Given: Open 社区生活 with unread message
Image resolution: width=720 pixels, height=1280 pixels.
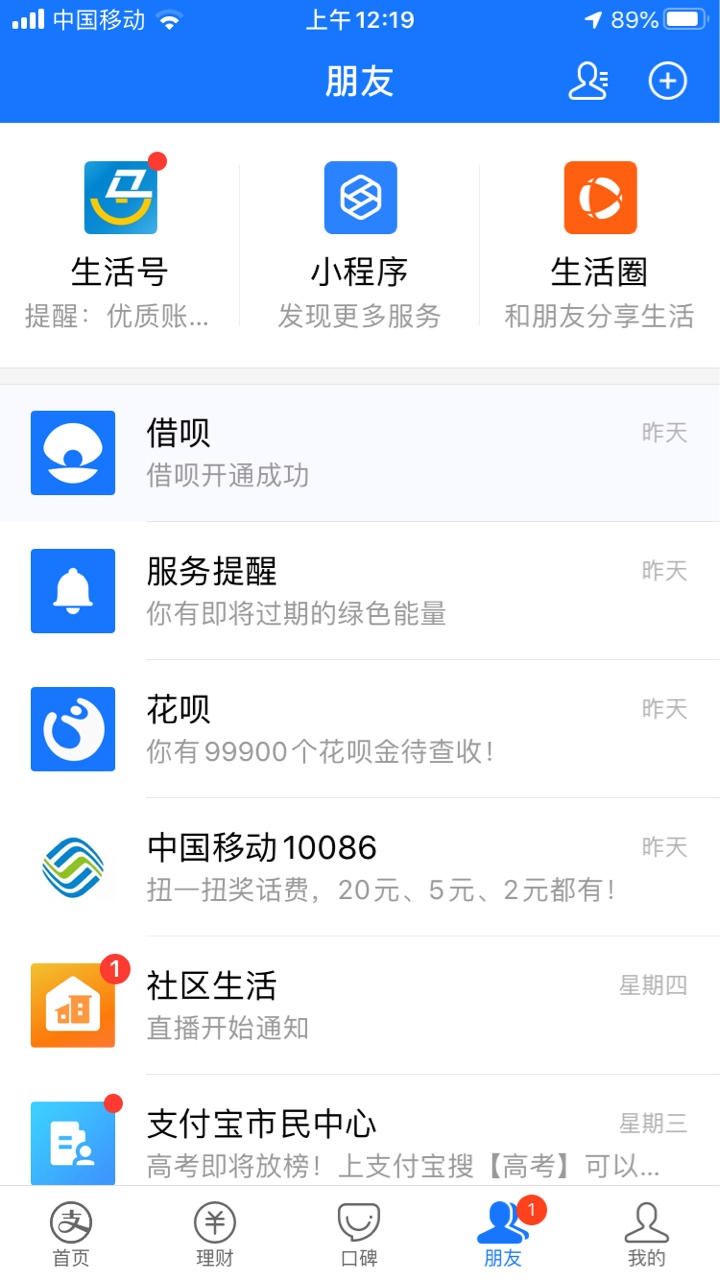Looking at the screenshot, I should [360, 1005].
